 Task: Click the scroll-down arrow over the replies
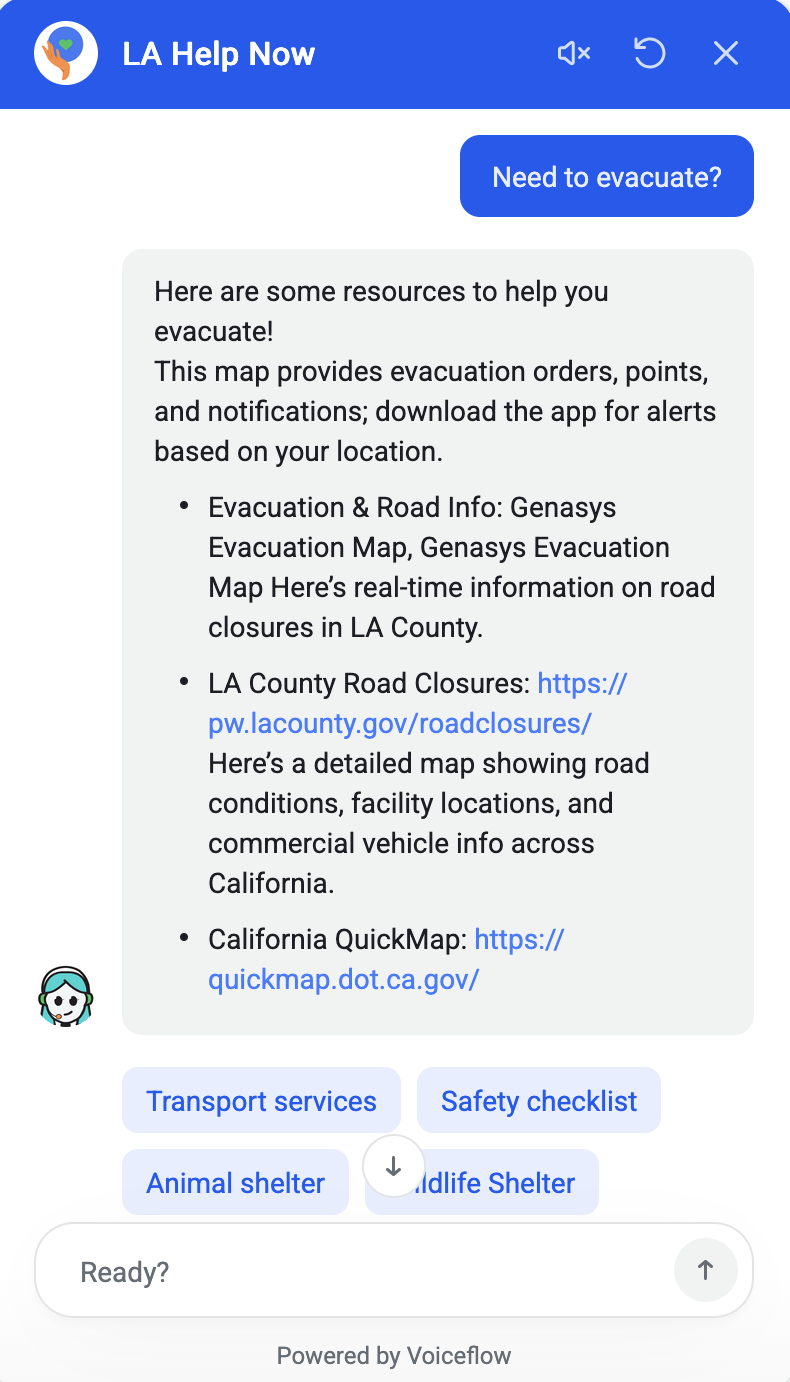394,1164
